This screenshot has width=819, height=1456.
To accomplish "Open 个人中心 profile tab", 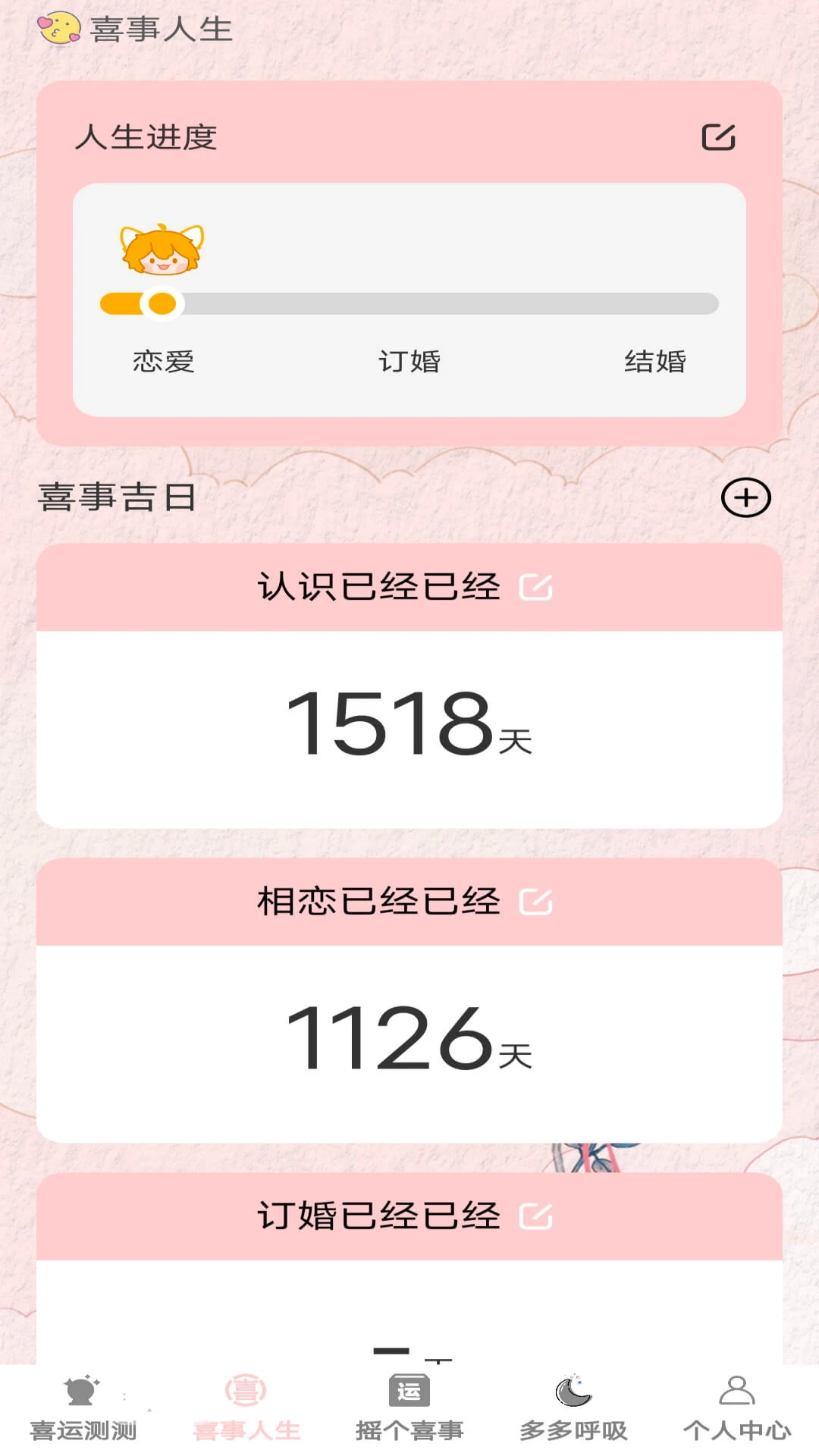I will [x=736, y=1409].
